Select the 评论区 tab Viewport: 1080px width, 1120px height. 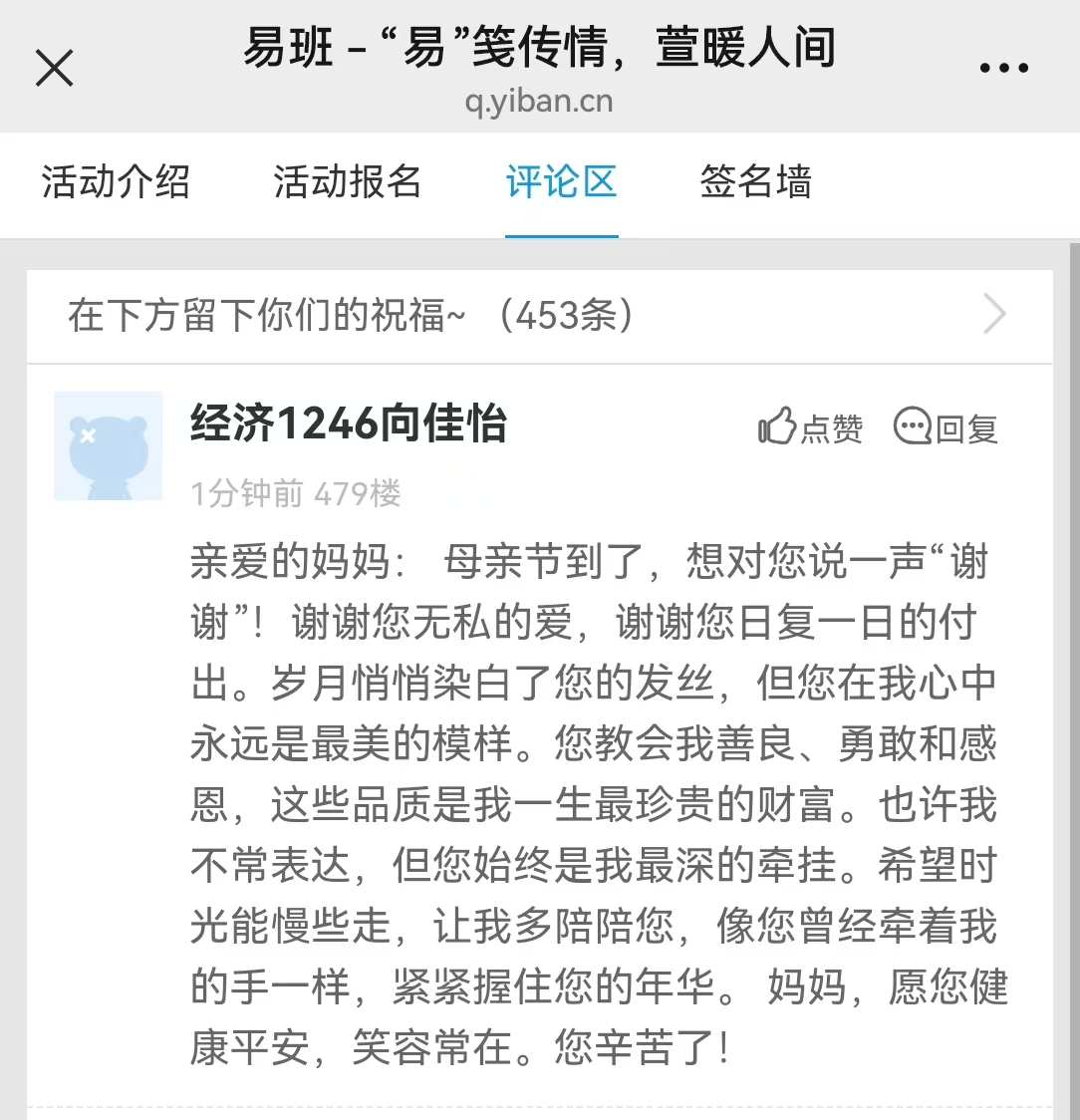click(x=562, y=181)
